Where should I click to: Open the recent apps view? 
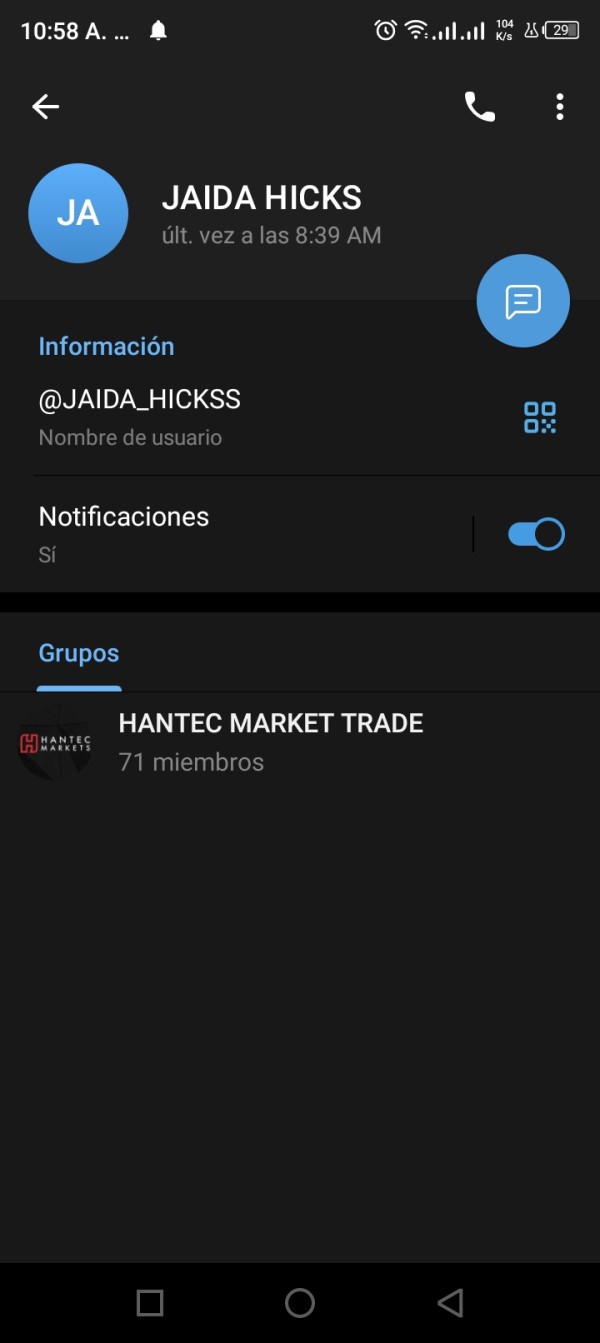pos(150,1302)
